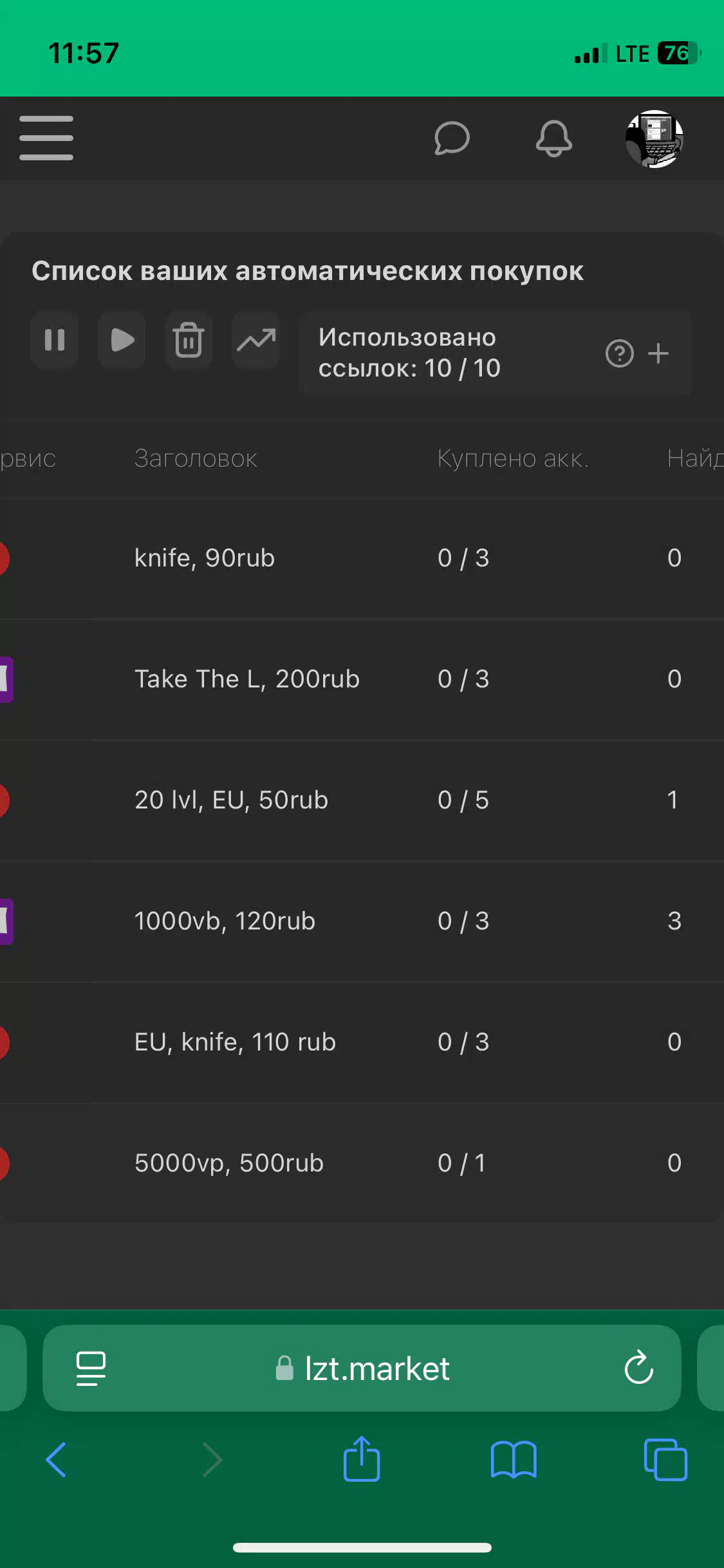Image resolution: width=724 pixels, height=1568 pixels.
Task: Open the "20 lvl, EU, 50rub" row
Action: (362, 800)
